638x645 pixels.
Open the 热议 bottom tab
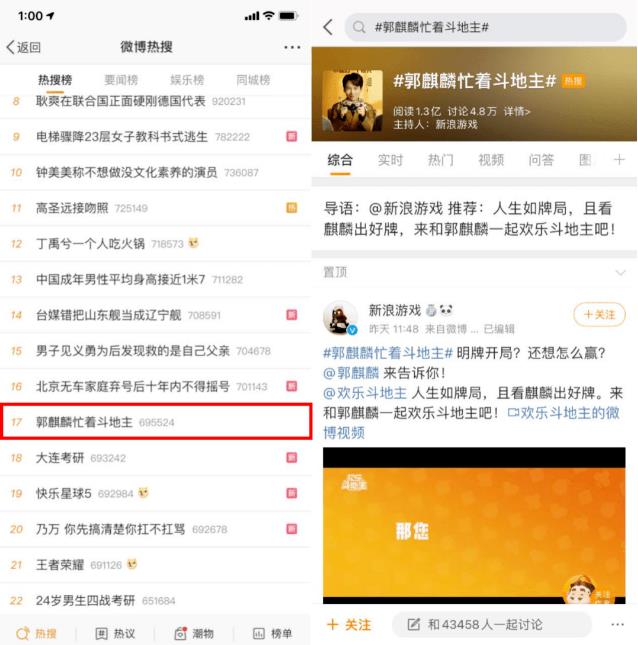click(x=115, y=633)
